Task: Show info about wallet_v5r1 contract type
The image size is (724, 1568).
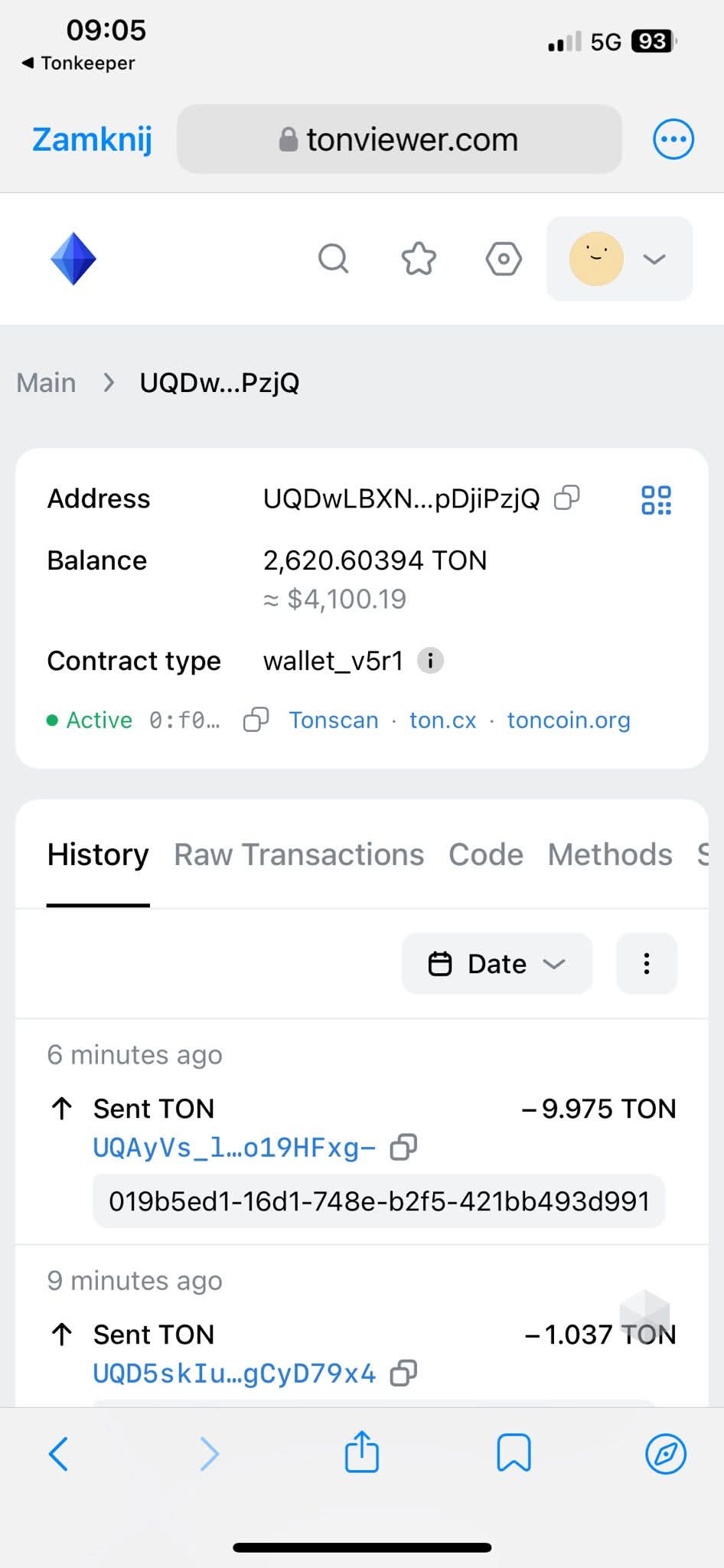Action: tap(430, 660)
